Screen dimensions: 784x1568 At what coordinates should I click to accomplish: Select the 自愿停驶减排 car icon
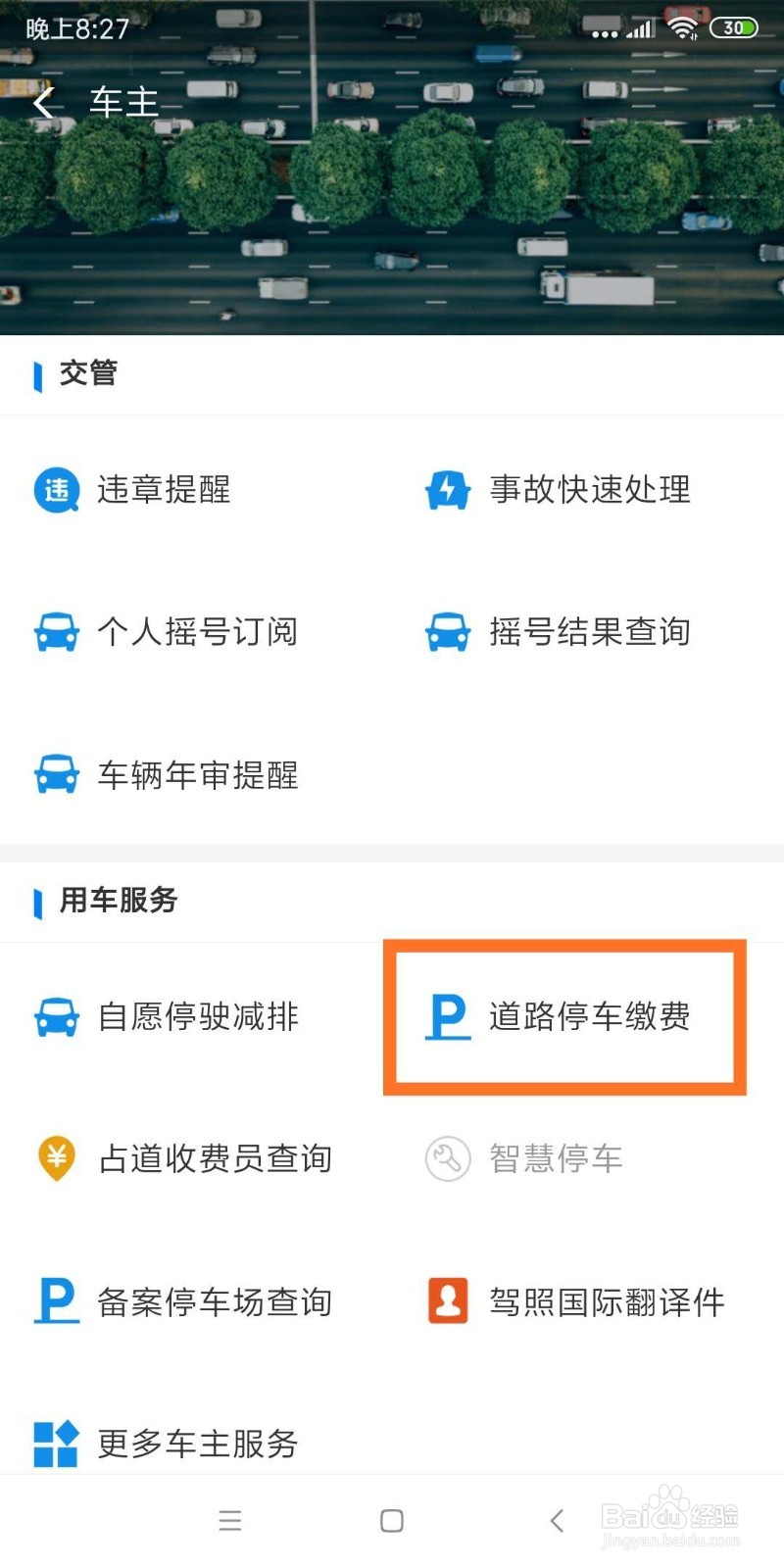click(x=57, y=1017)
